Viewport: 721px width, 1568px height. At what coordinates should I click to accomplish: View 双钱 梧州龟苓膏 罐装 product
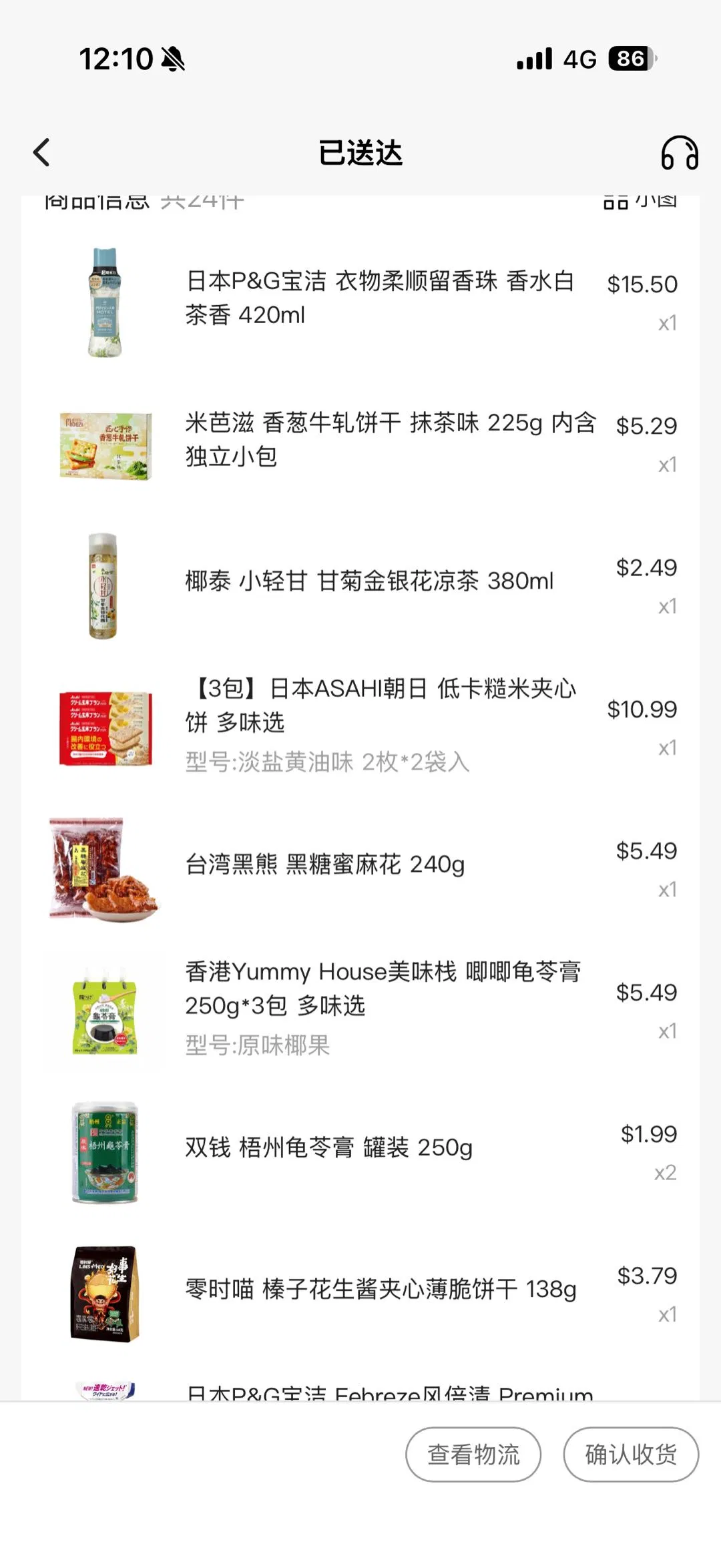328,1147
